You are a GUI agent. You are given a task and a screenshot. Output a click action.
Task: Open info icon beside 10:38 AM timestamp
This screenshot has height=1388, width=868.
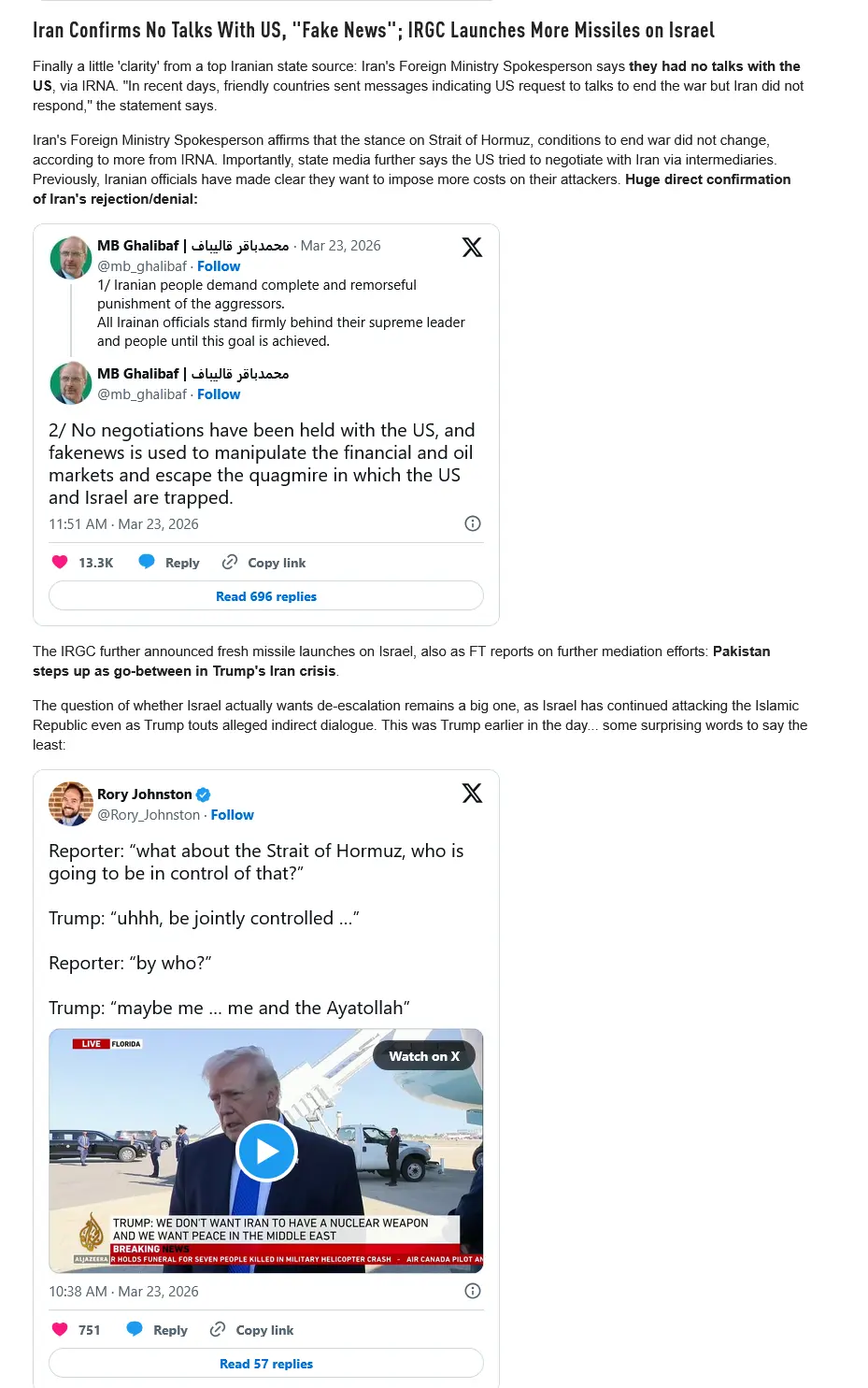coord(473,1291)
